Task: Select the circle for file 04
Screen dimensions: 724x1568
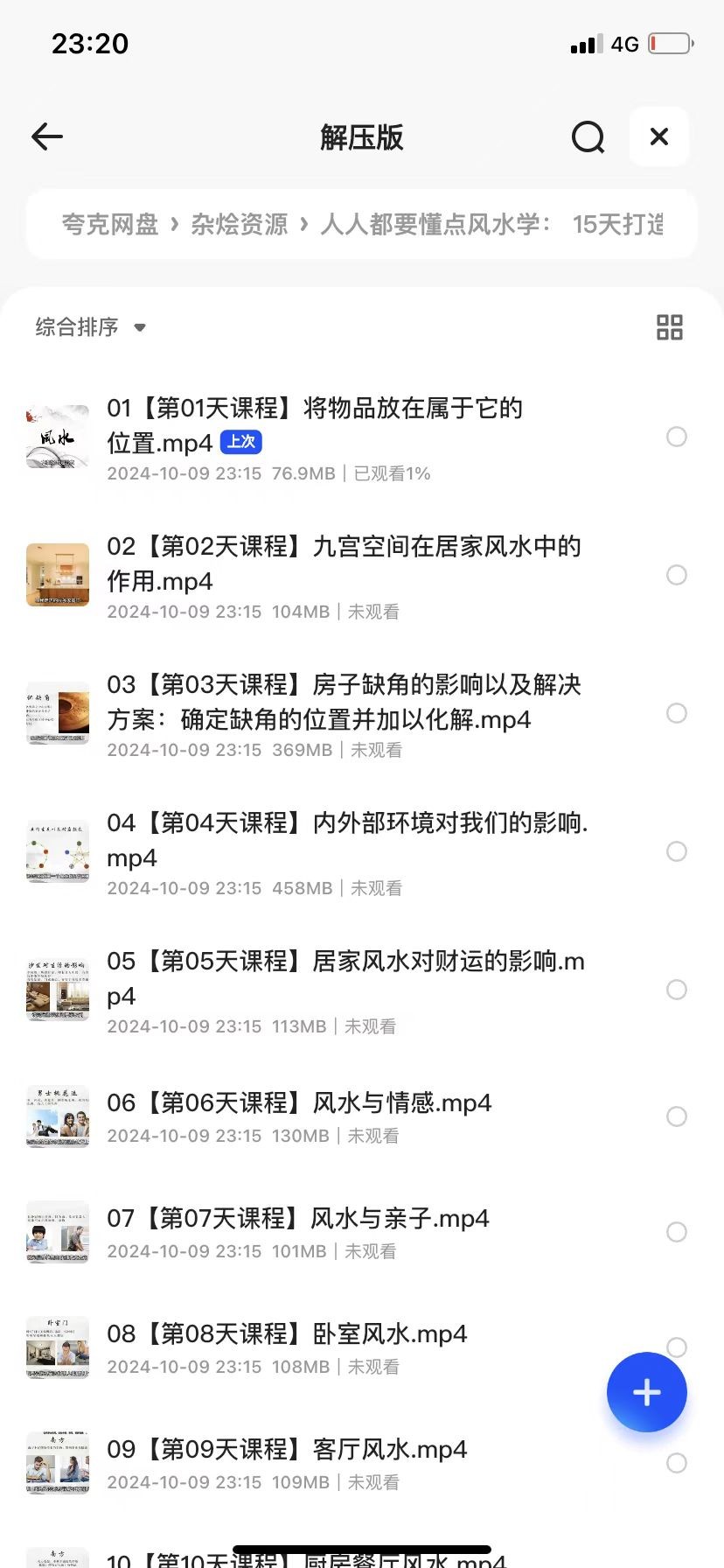Action: [x=676, y=851]
